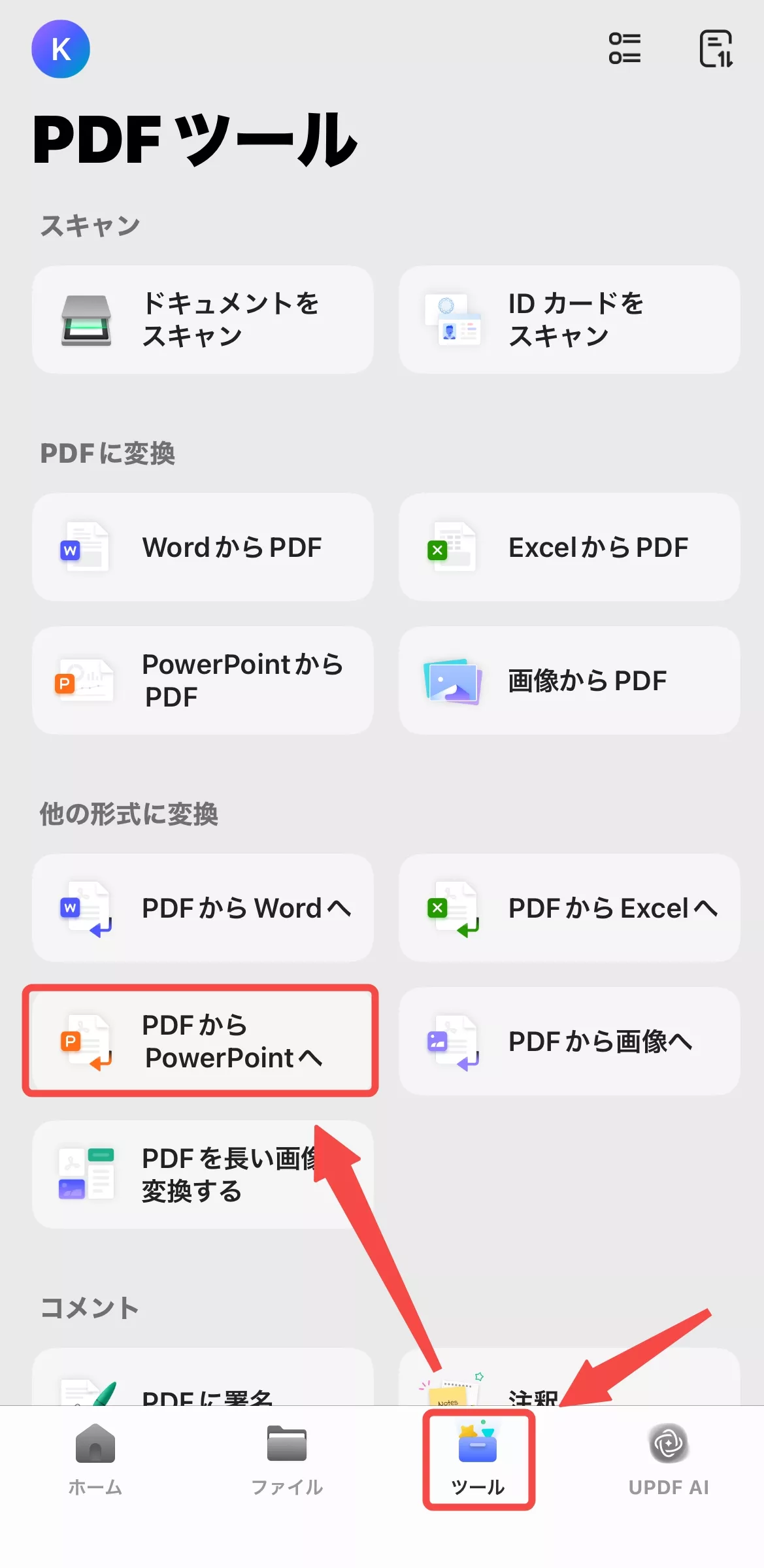This screenshot has width=764, height=1568.
Task: Convert with PDF から Word へ
Action: 203,908
